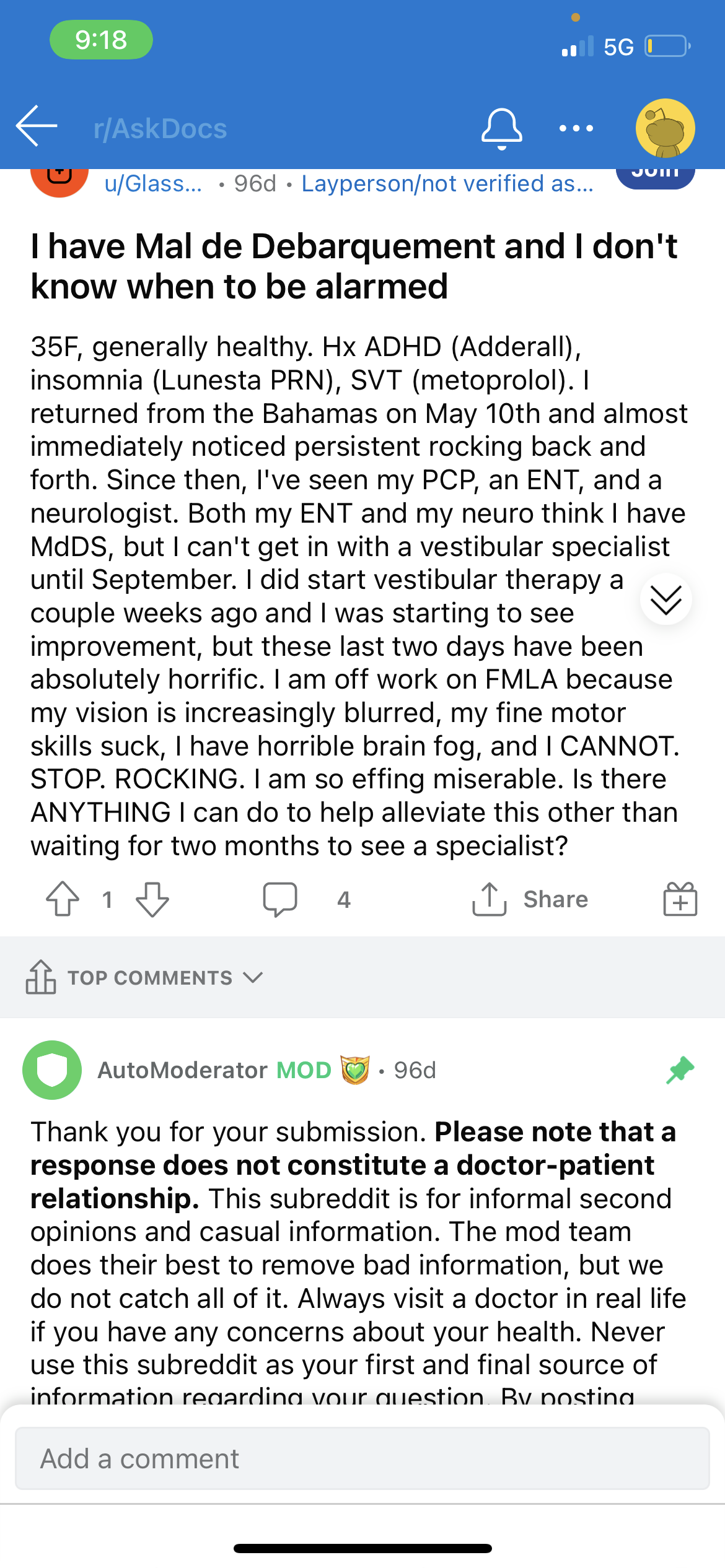Go back using the arrow icon

(37, 126)
